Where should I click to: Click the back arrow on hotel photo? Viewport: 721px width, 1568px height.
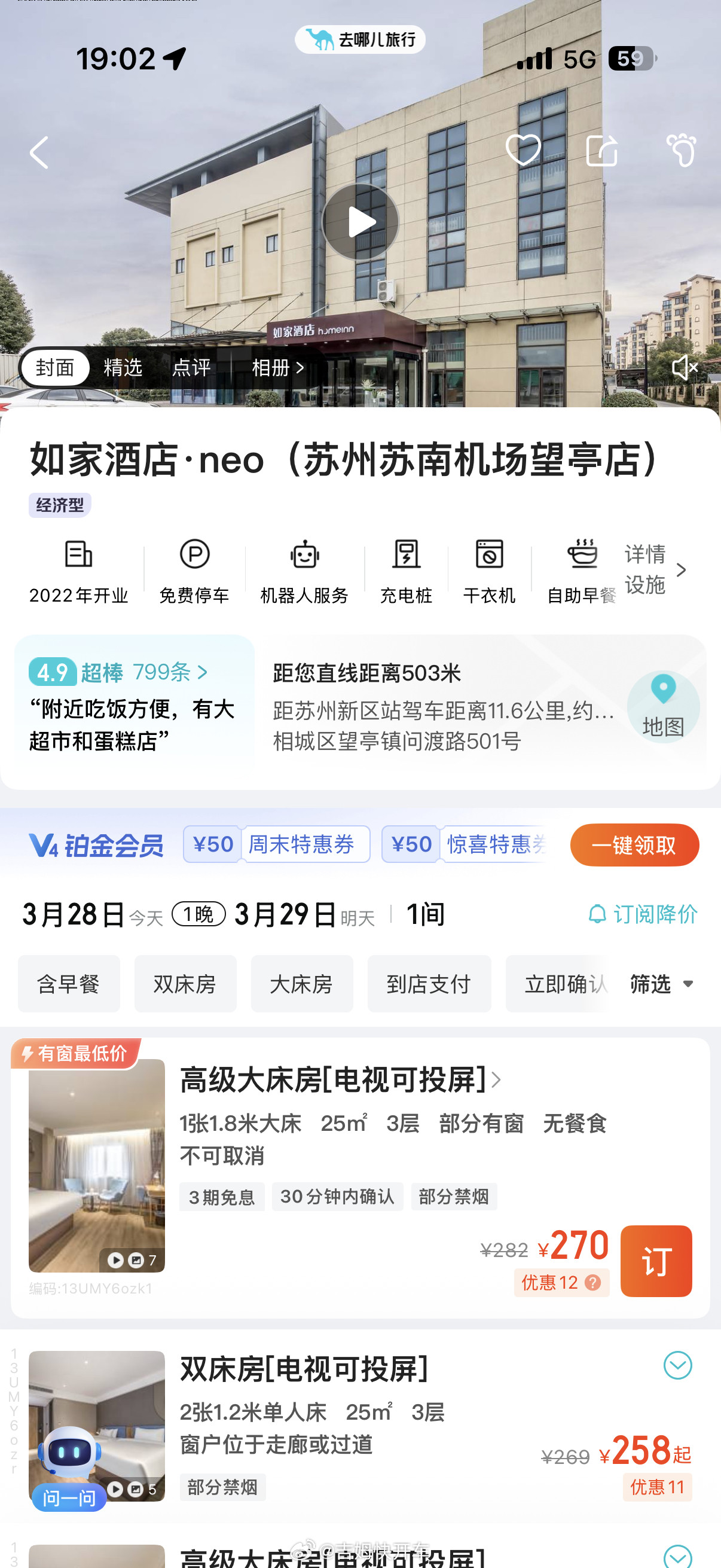38,152
